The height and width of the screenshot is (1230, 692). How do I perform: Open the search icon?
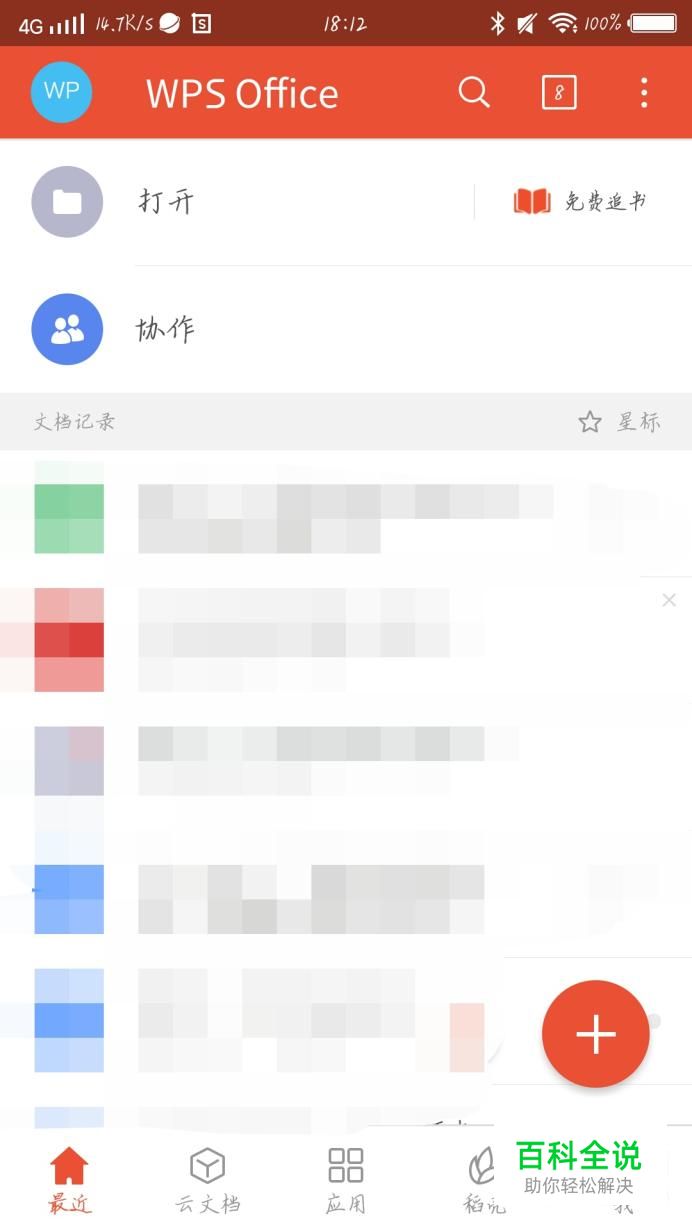coord(474,93)
